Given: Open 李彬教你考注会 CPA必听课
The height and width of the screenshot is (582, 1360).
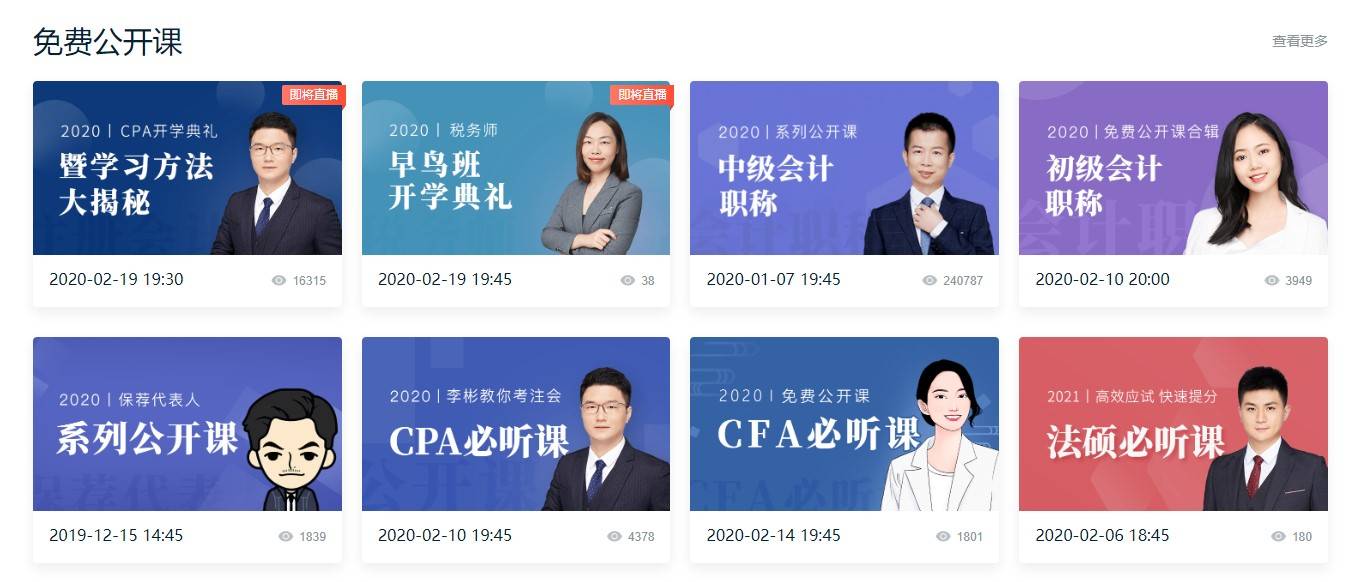Looking at the screenshot, I should tap(515, 424).
